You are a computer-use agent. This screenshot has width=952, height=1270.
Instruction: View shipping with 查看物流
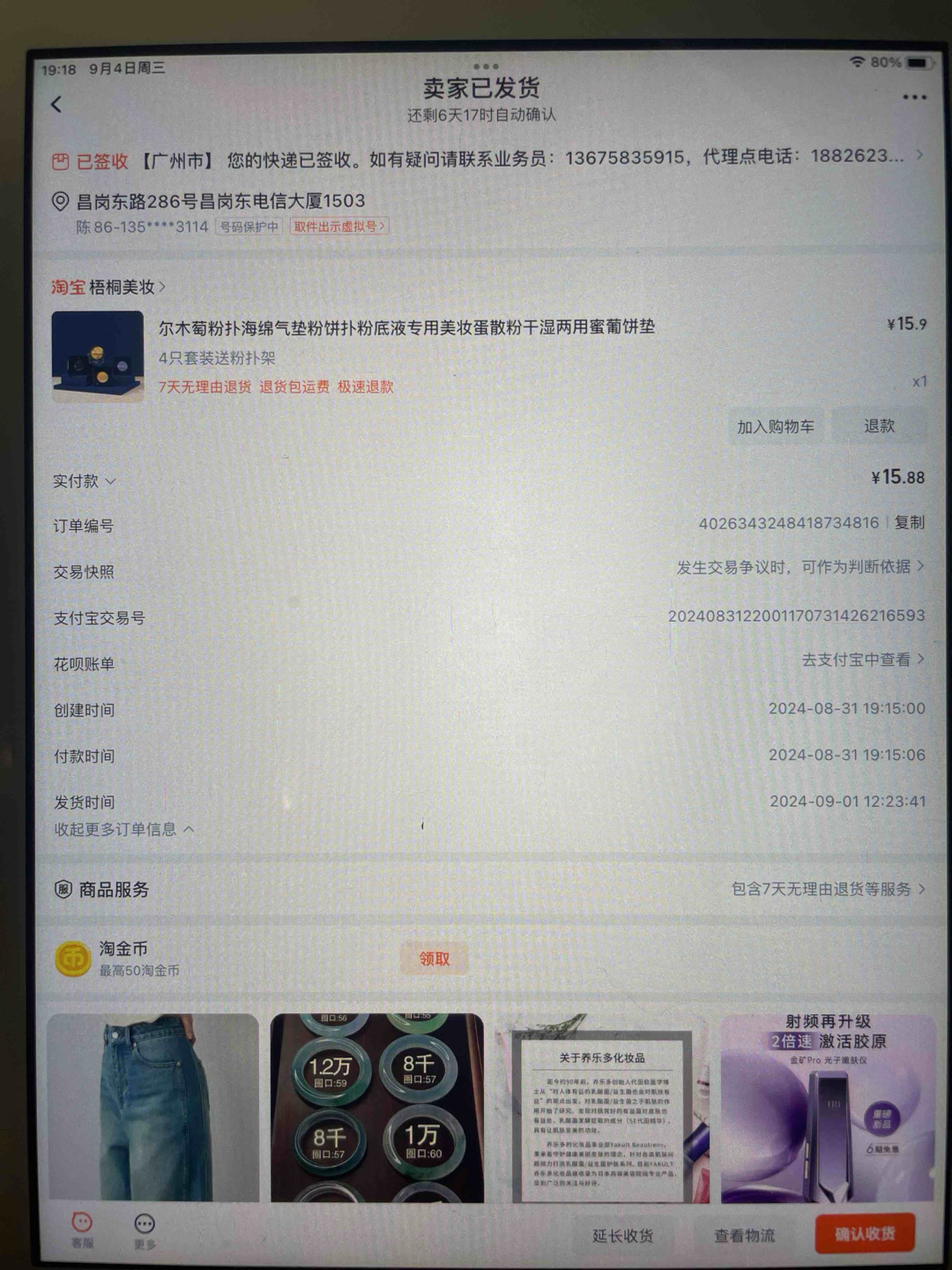[x=744, y=1236]
